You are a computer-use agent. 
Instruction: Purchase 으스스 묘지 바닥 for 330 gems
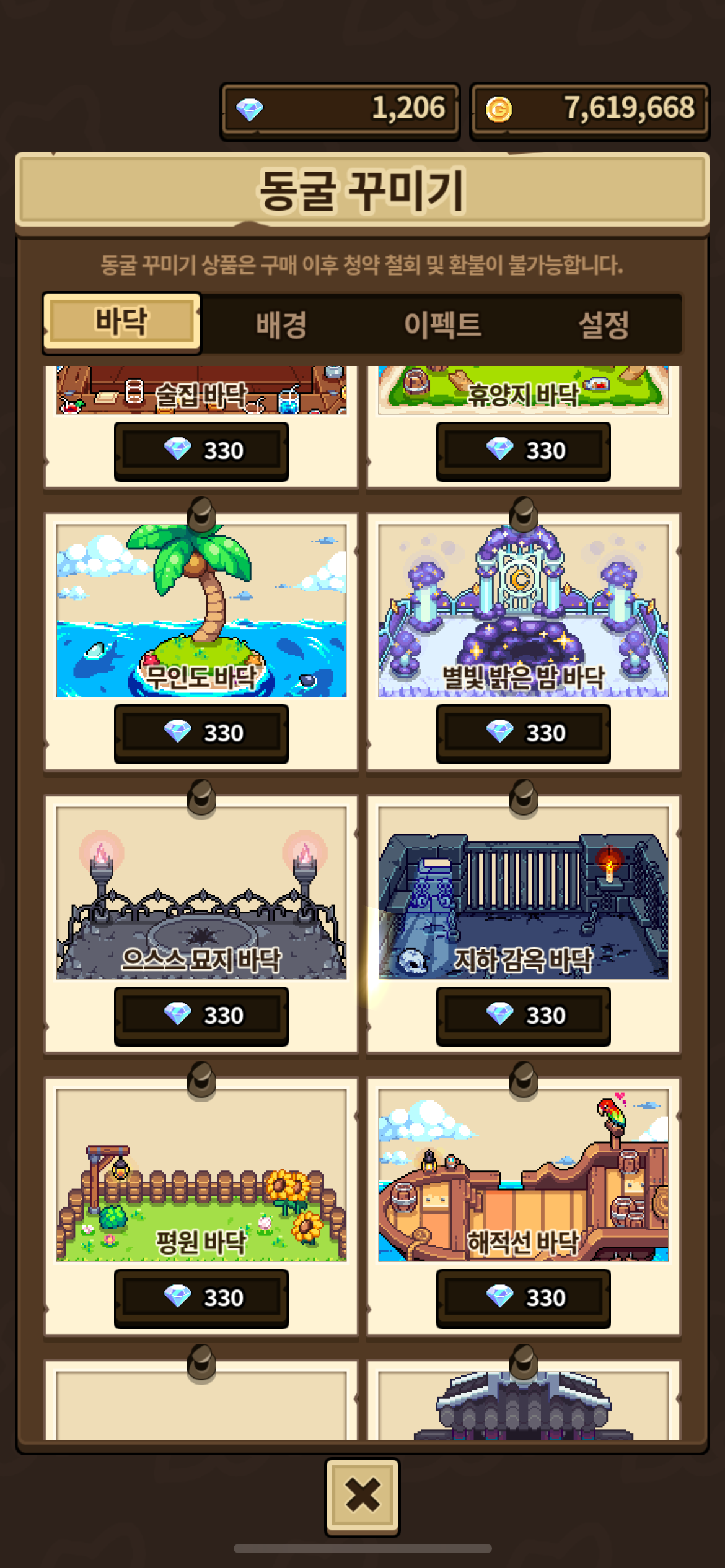pyautogui.click(x=201, y=1015)
